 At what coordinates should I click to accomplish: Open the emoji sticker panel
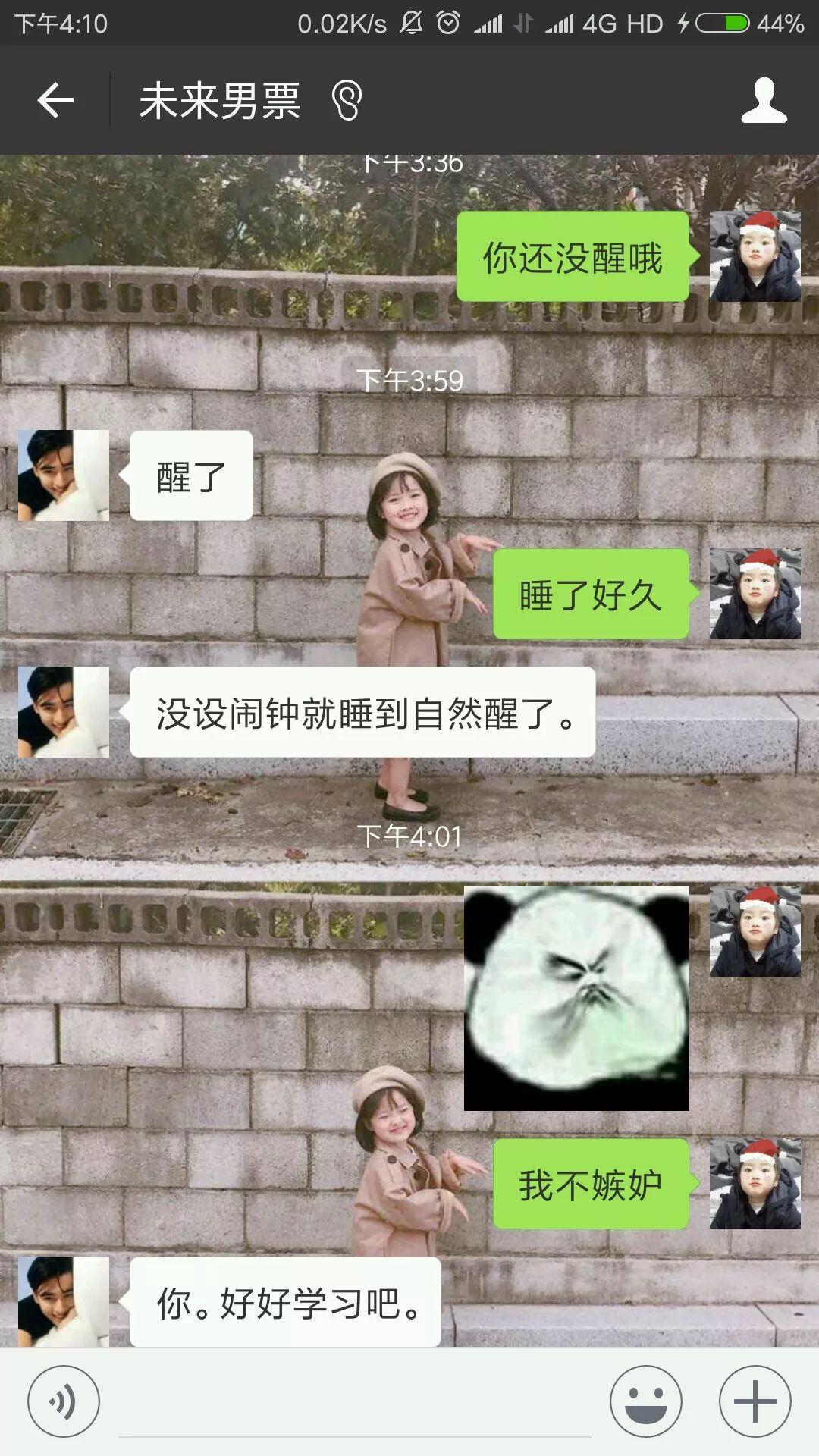[x=645, y=1401]
